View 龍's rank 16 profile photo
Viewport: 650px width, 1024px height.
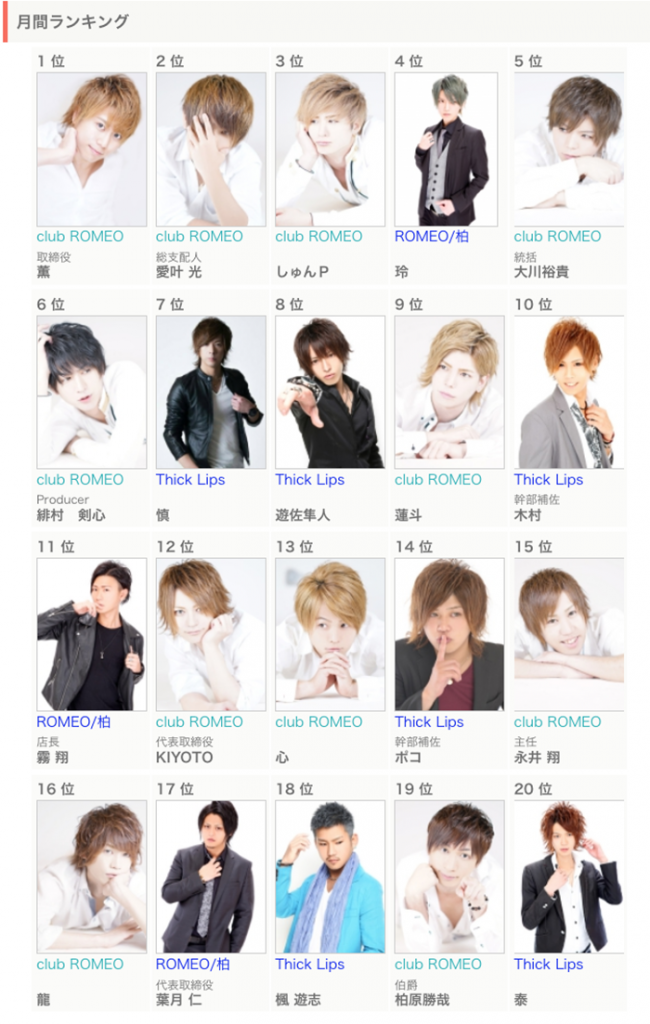91,877
